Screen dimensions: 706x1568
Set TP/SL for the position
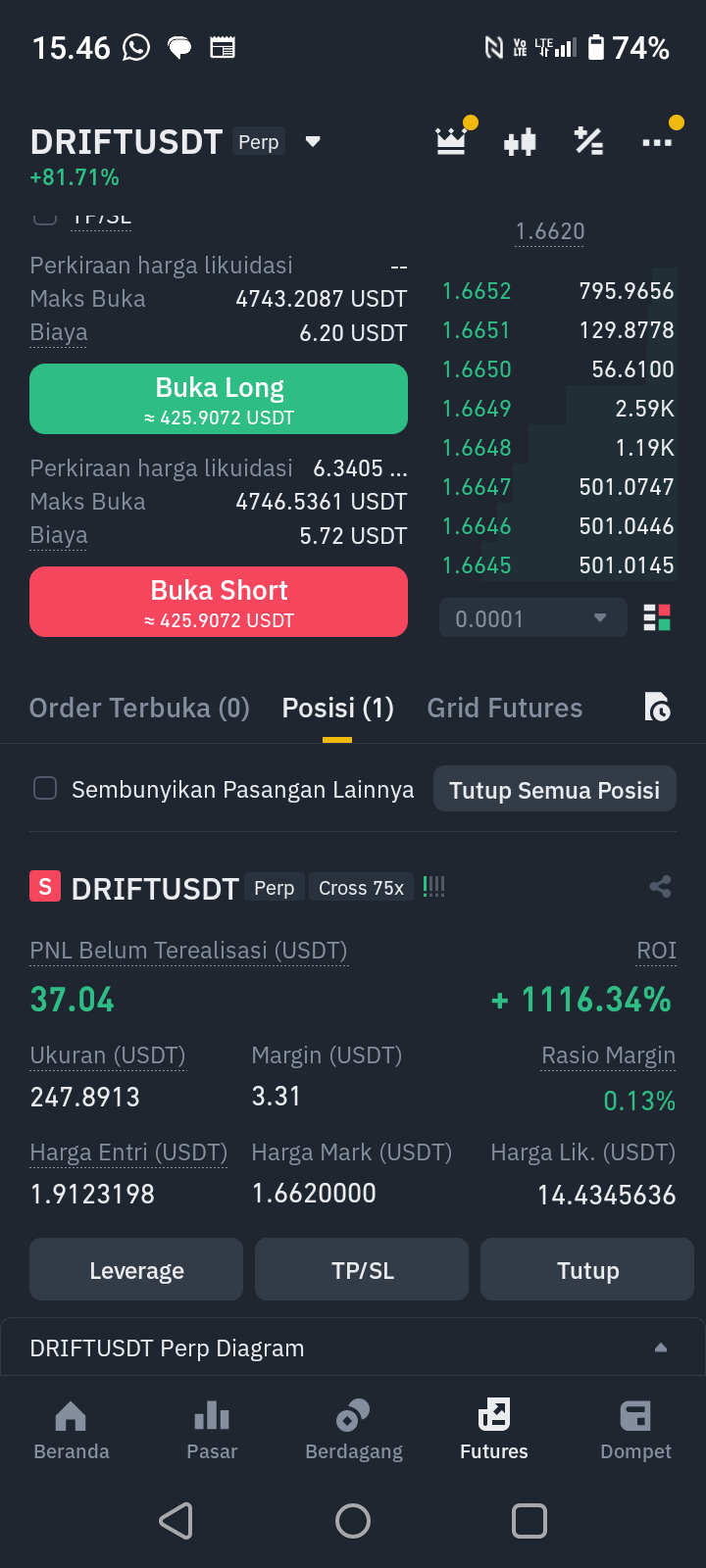(x=362, y=1269)
